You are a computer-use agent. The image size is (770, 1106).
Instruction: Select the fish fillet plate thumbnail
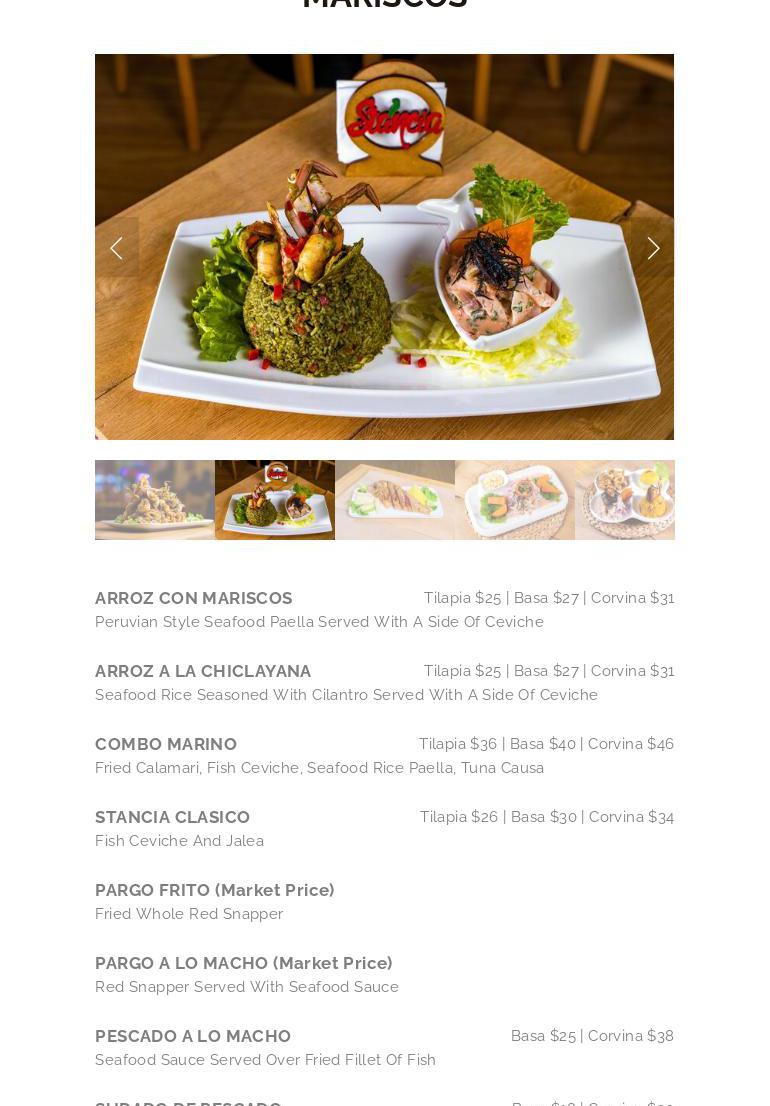point(395,500)
